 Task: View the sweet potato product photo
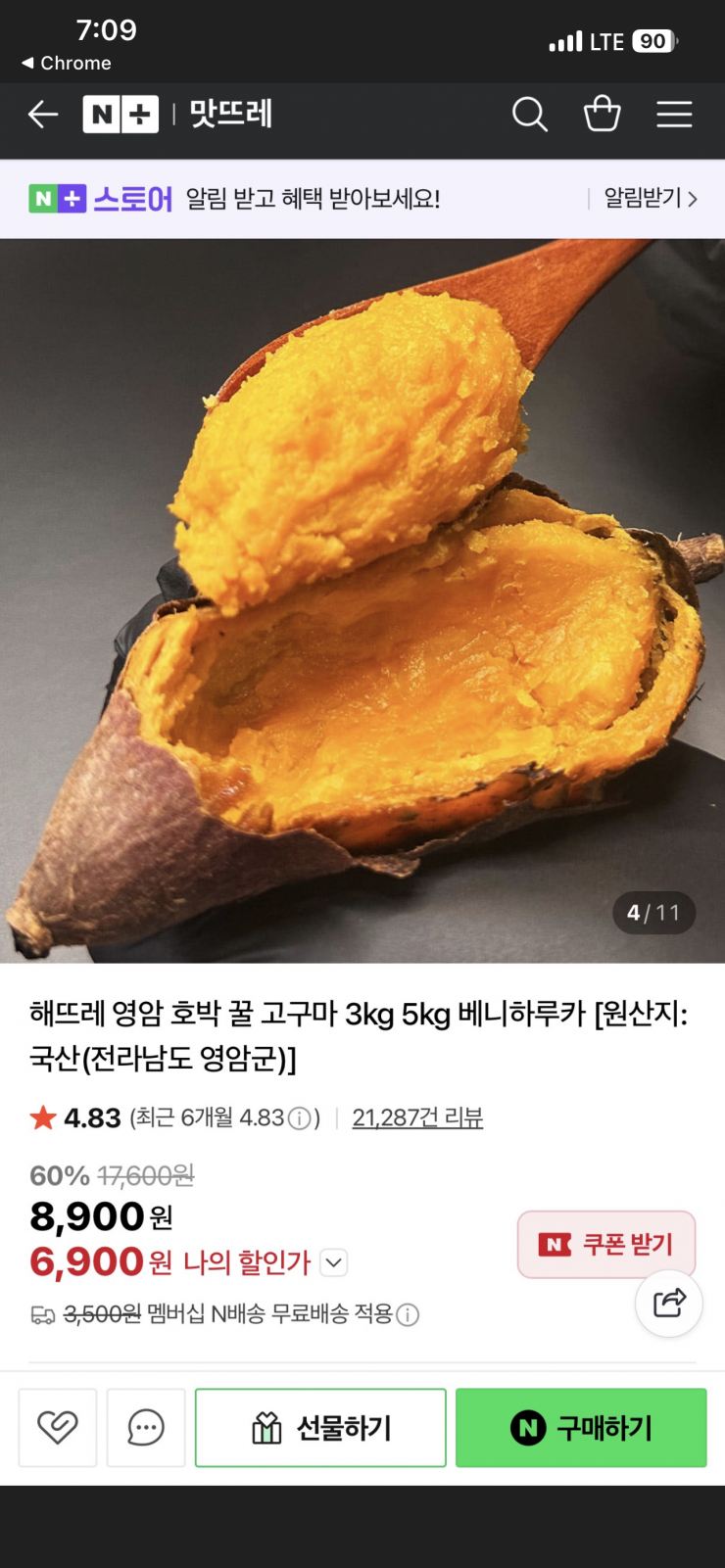(362, 600)
